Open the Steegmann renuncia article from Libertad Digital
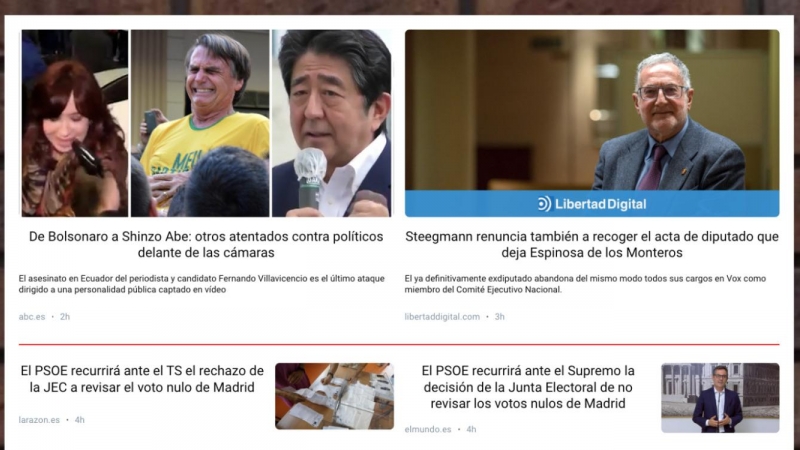 (592, 245)
